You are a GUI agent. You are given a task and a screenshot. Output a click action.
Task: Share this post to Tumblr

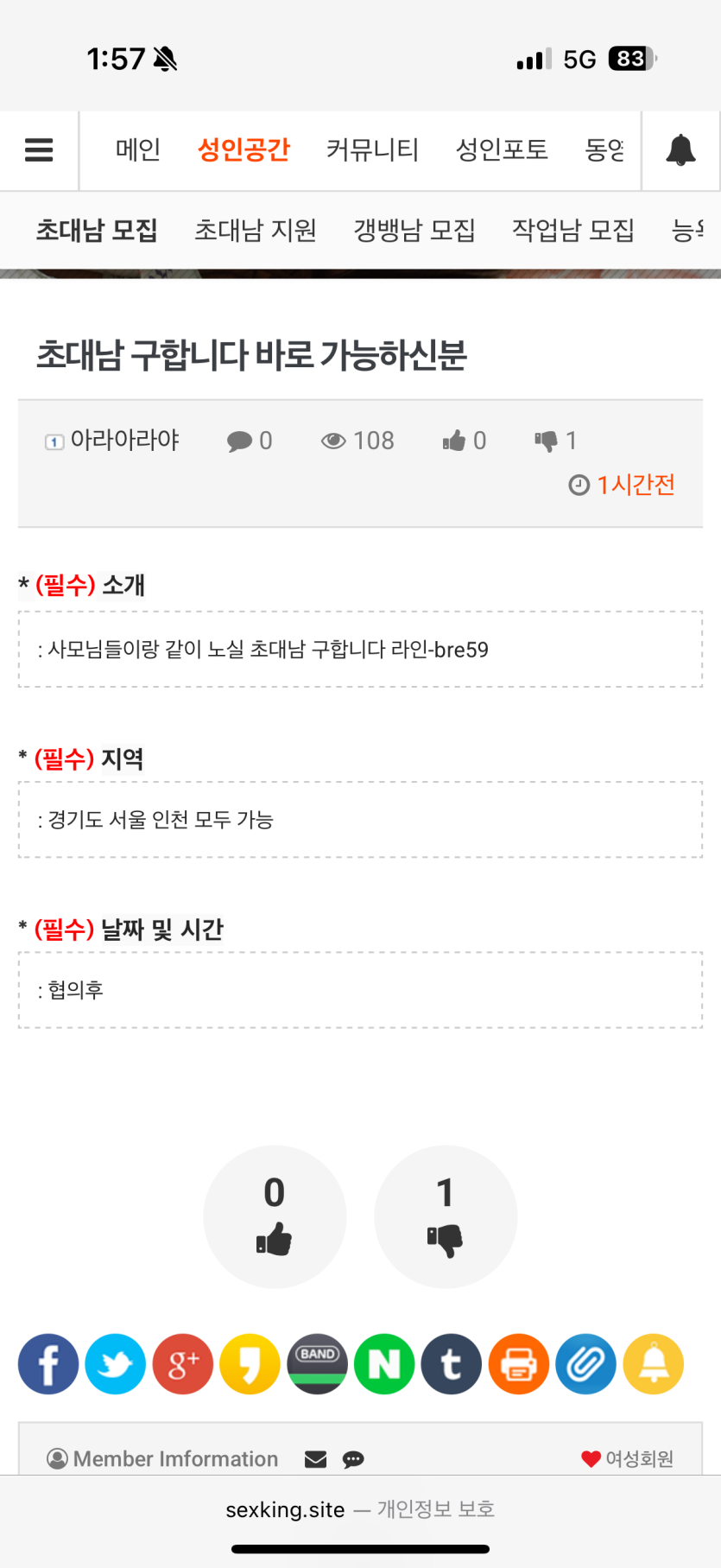click(x=452, y=1364)
